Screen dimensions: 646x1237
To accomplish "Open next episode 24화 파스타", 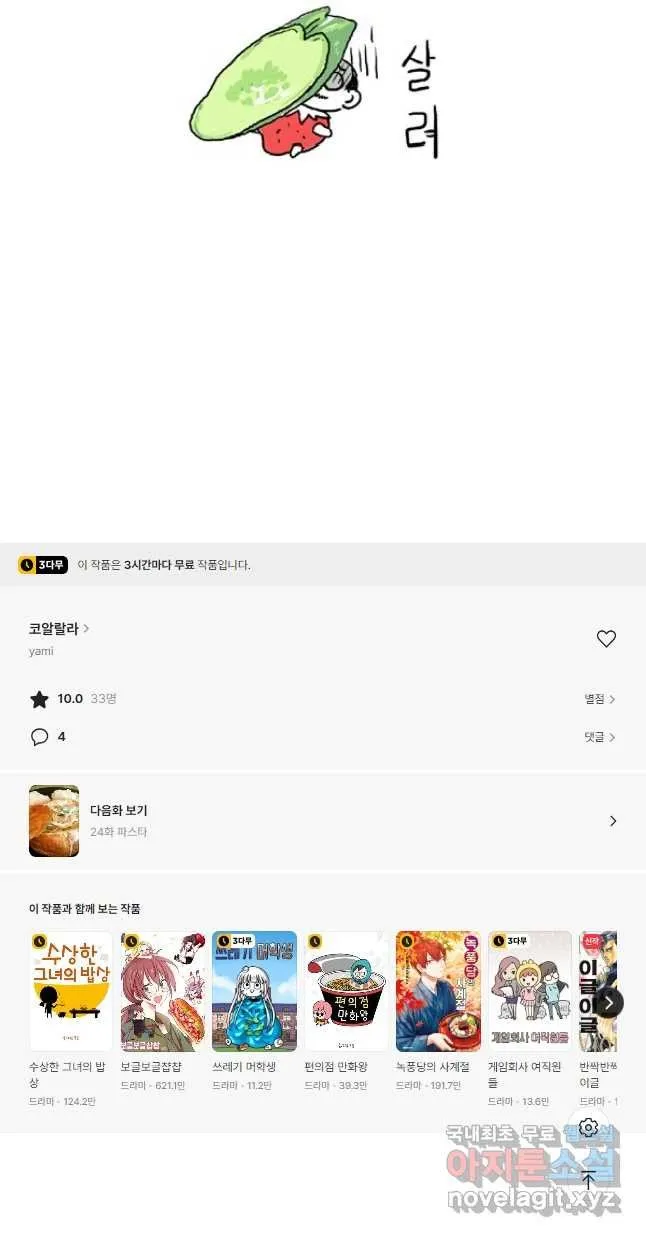I will tap(323, 821).
